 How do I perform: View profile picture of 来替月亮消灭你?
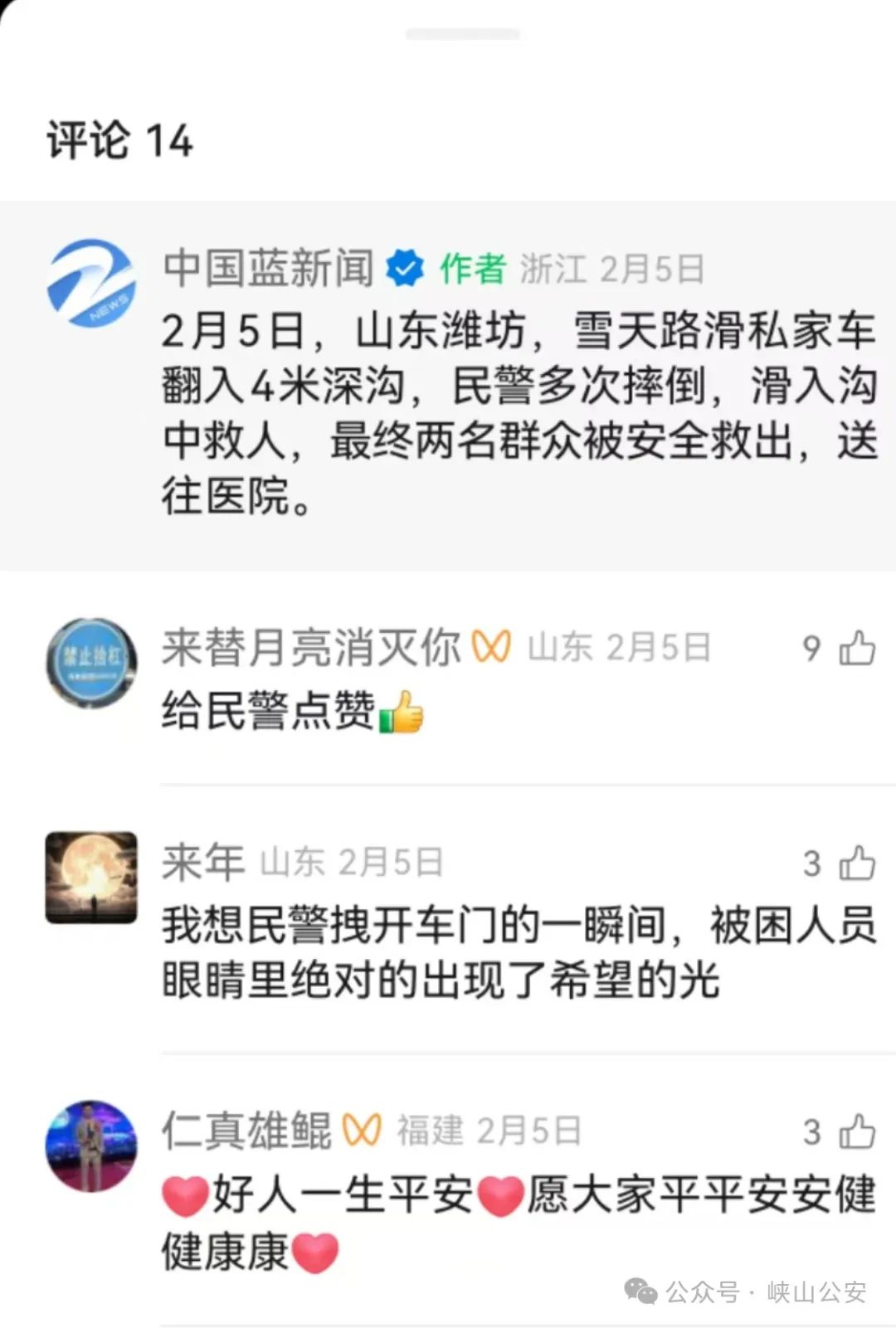click(91, 662)
